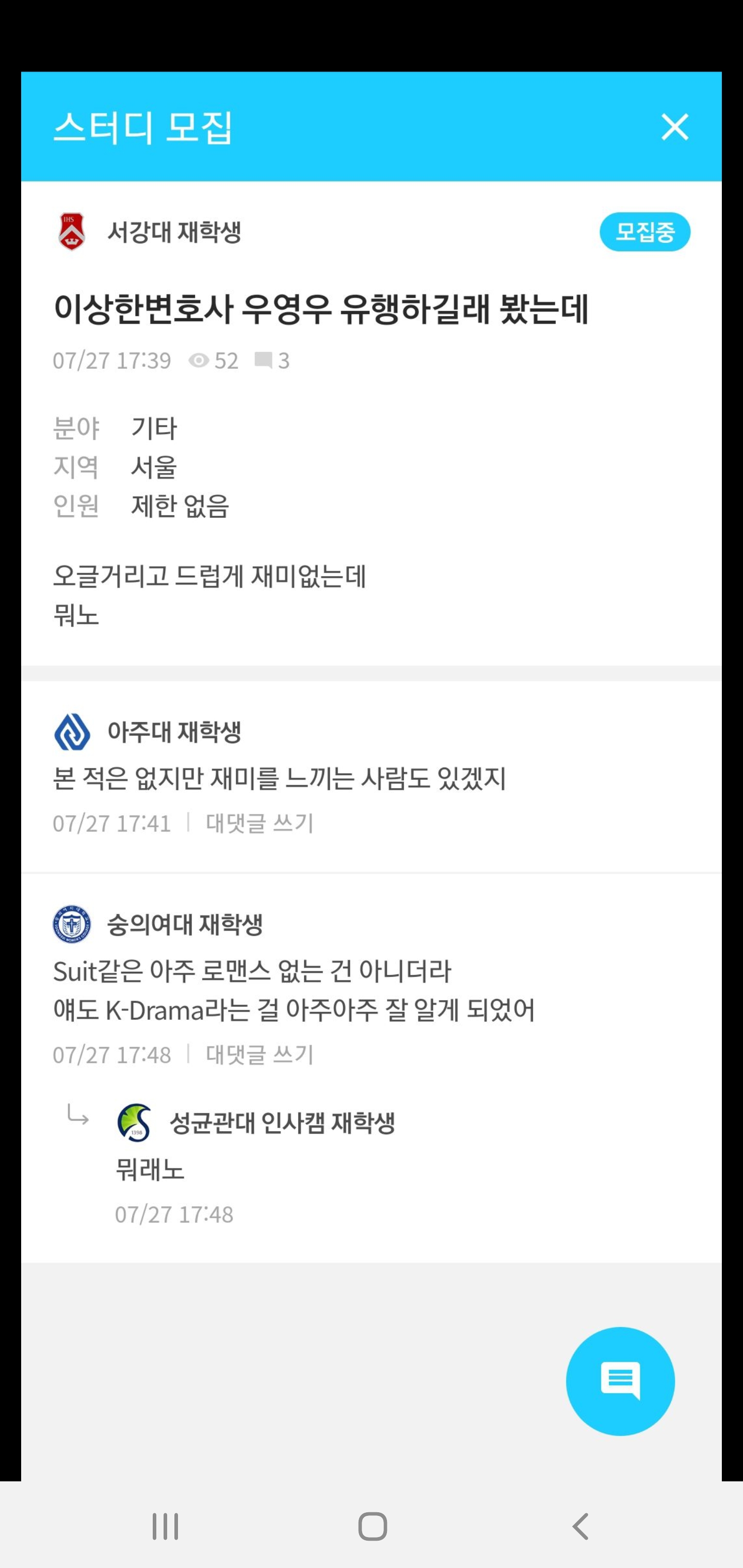Open the floating comment button
This screenshot has height=1568, width=743.
(x=620, y=1381)
